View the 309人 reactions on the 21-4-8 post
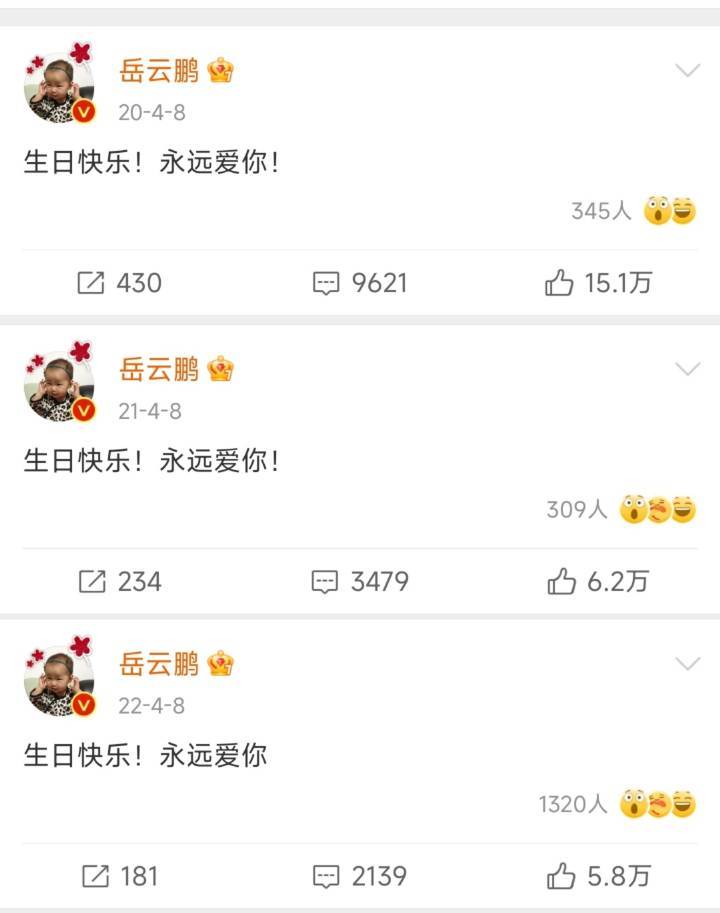The width and height of the screenshot is (720, 913). pos(620,509)
